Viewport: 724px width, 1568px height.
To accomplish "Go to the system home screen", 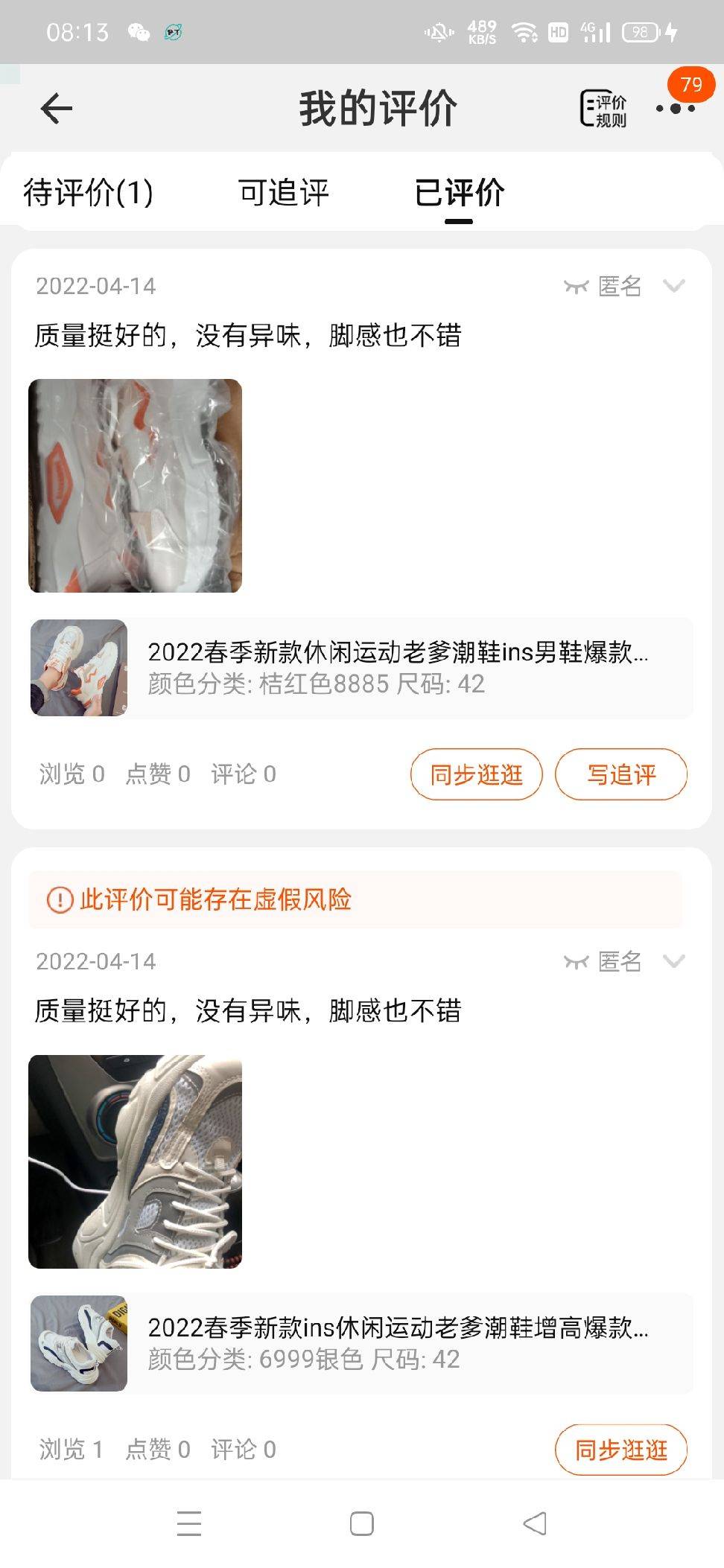I will [362, 1523].
